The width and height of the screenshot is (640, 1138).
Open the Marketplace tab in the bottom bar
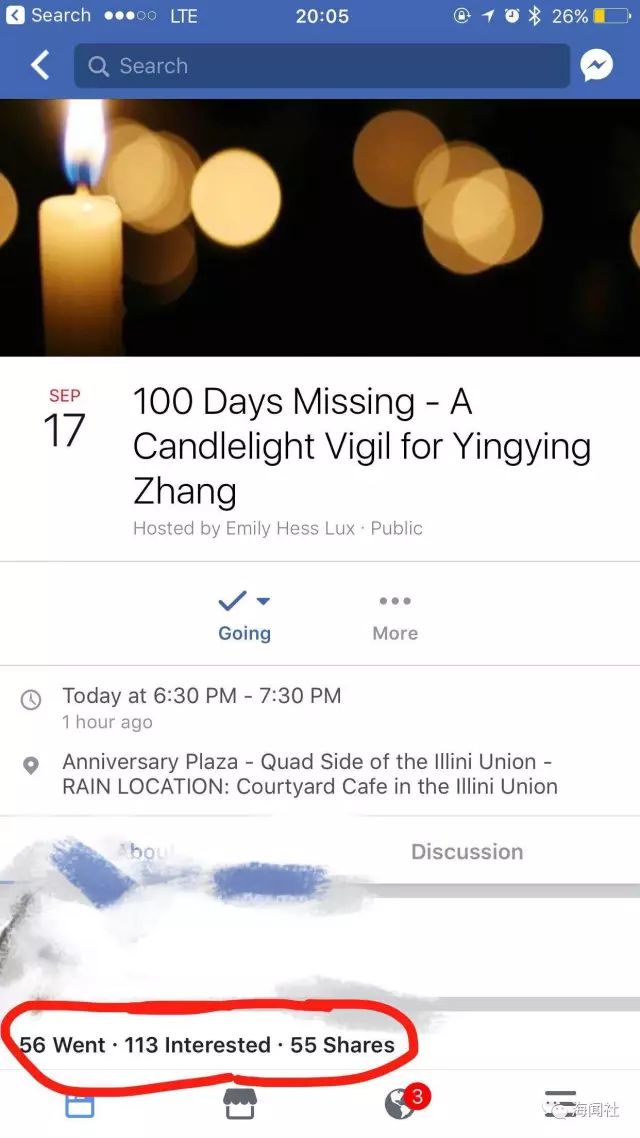[x=240, y=1103]
